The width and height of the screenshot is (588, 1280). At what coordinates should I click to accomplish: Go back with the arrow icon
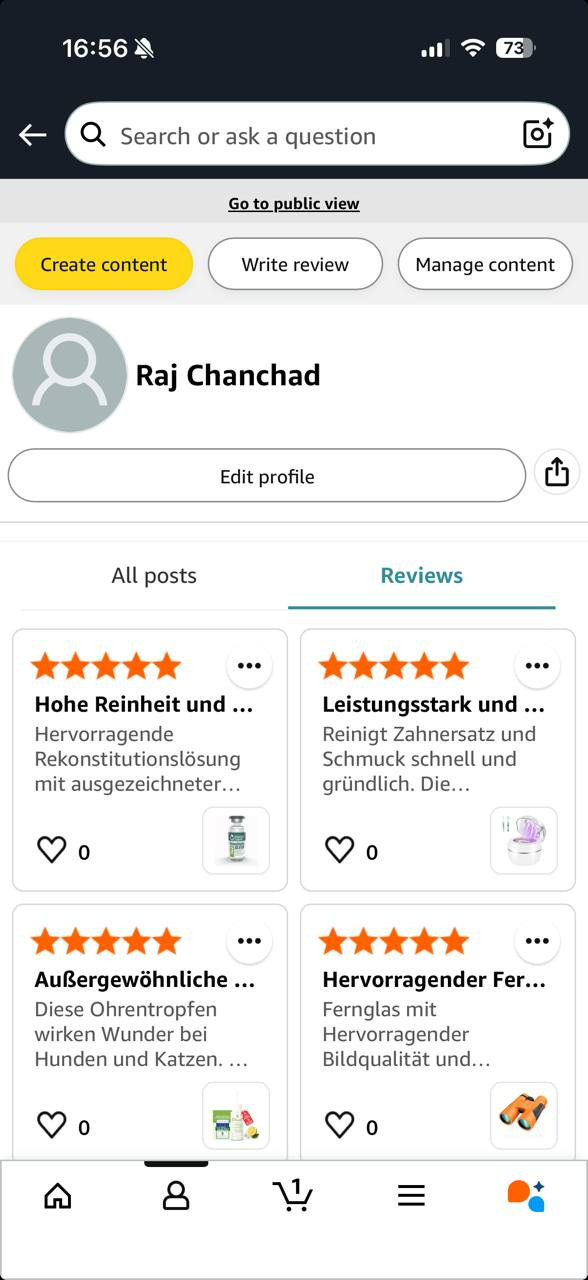click(x=33, y=135)
